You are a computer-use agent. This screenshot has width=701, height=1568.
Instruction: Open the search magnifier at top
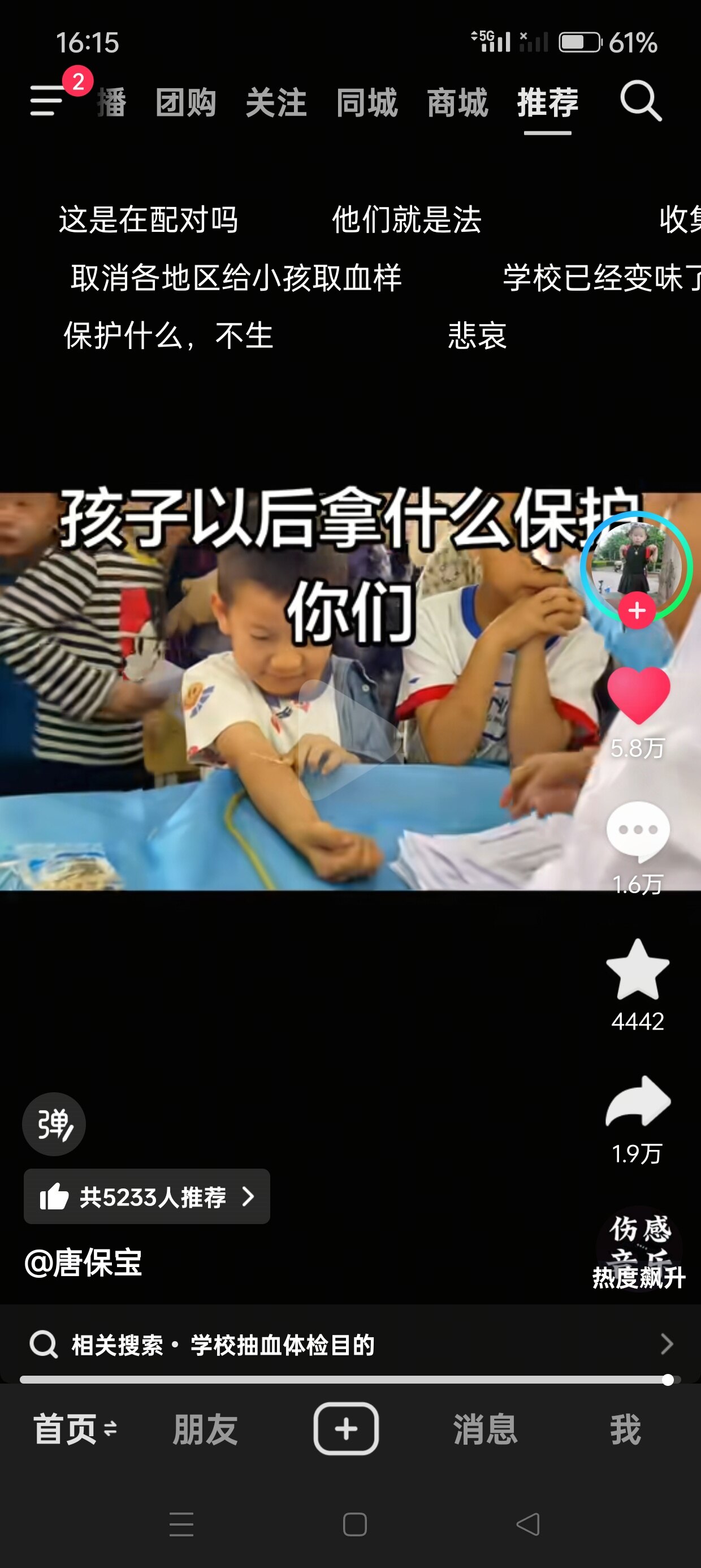[640, 101]
